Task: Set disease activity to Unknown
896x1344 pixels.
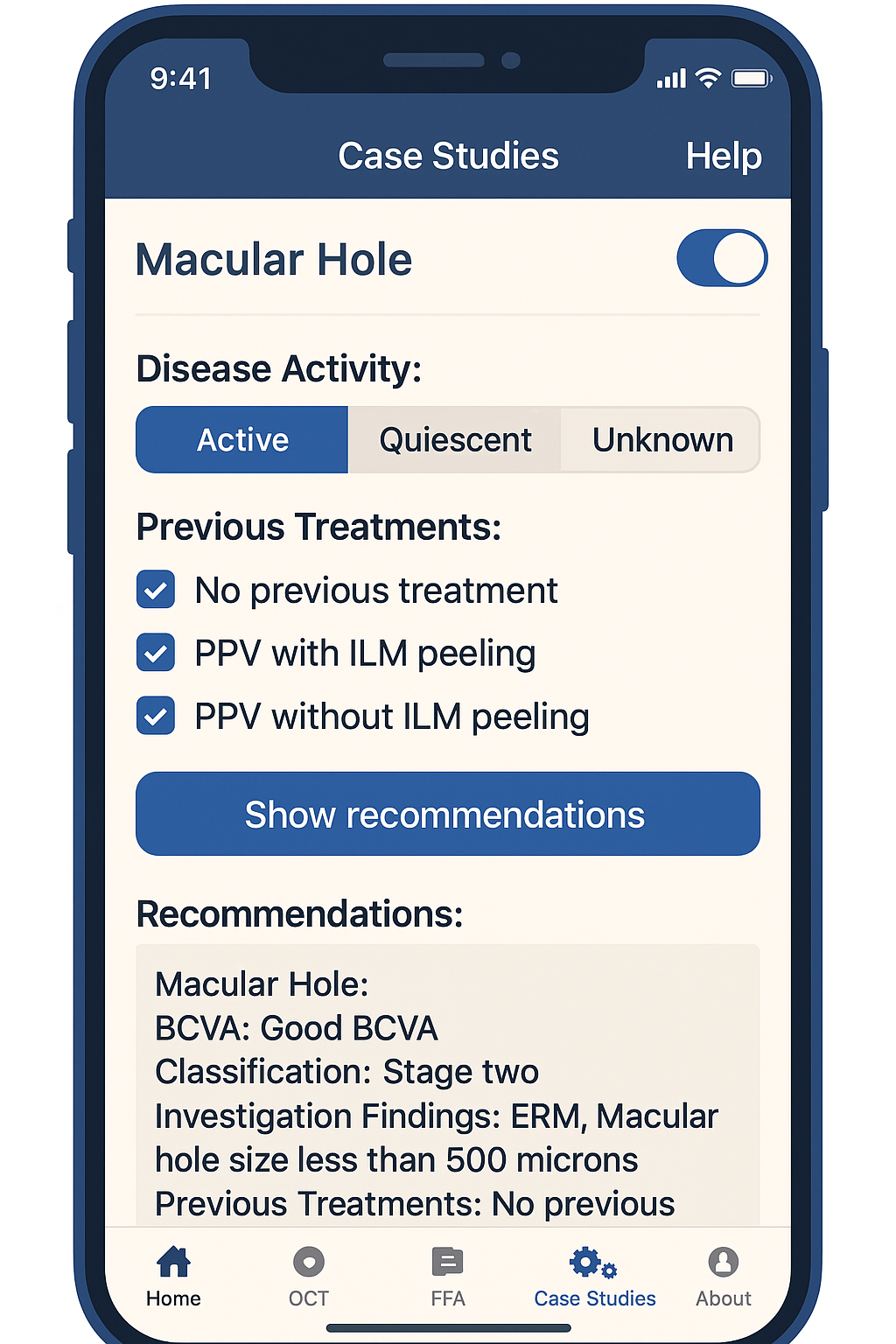Action: (x=661, y=440)
